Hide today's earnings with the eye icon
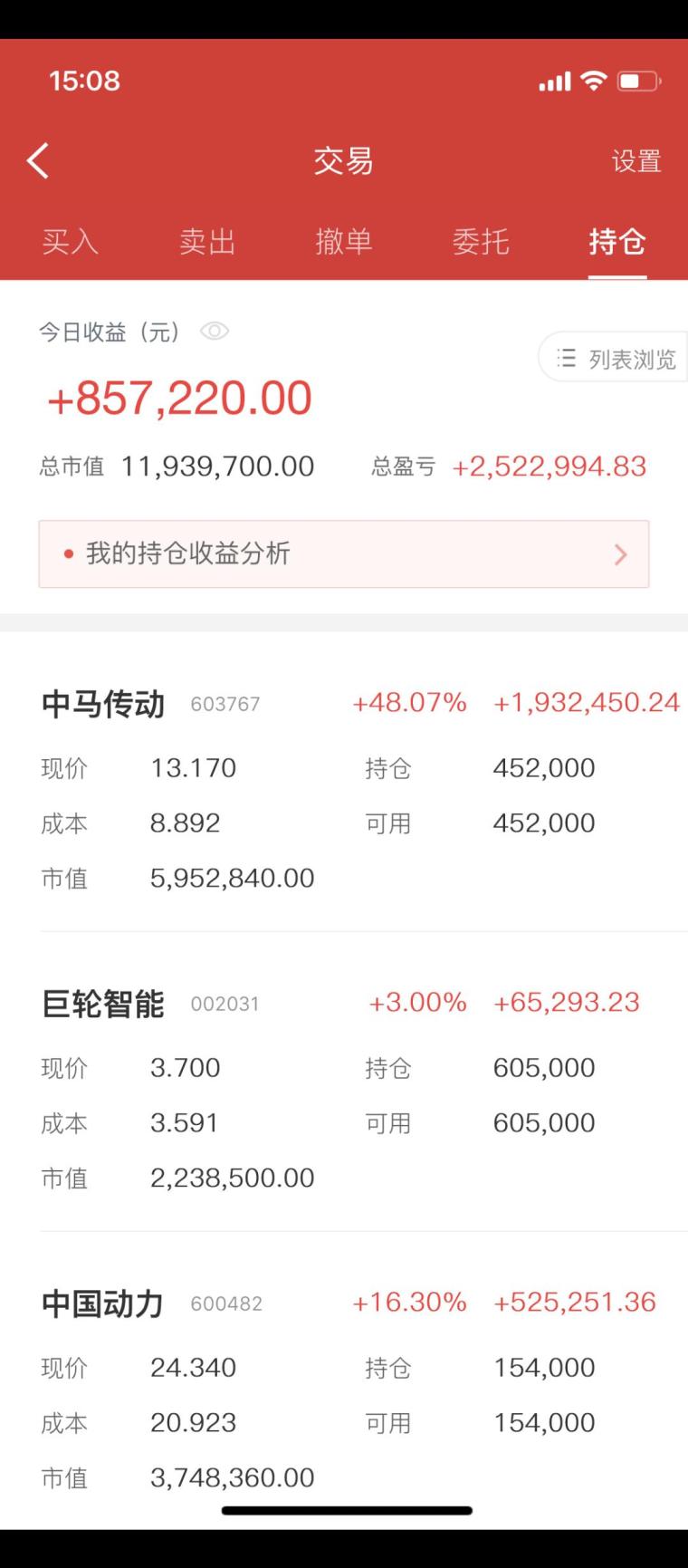 pyautogui.click(x=215, y=332)
